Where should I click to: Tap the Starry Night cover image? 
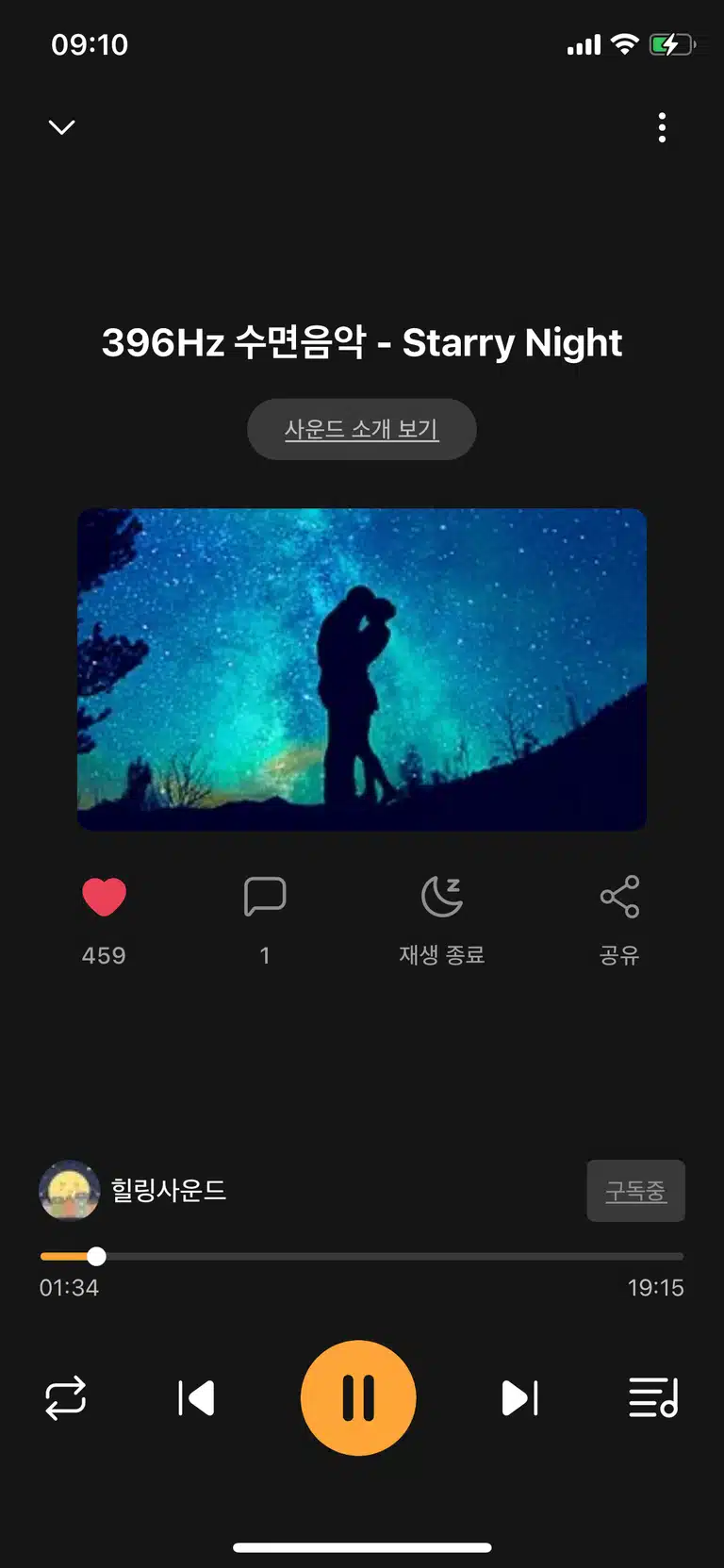tap(362, 669)
